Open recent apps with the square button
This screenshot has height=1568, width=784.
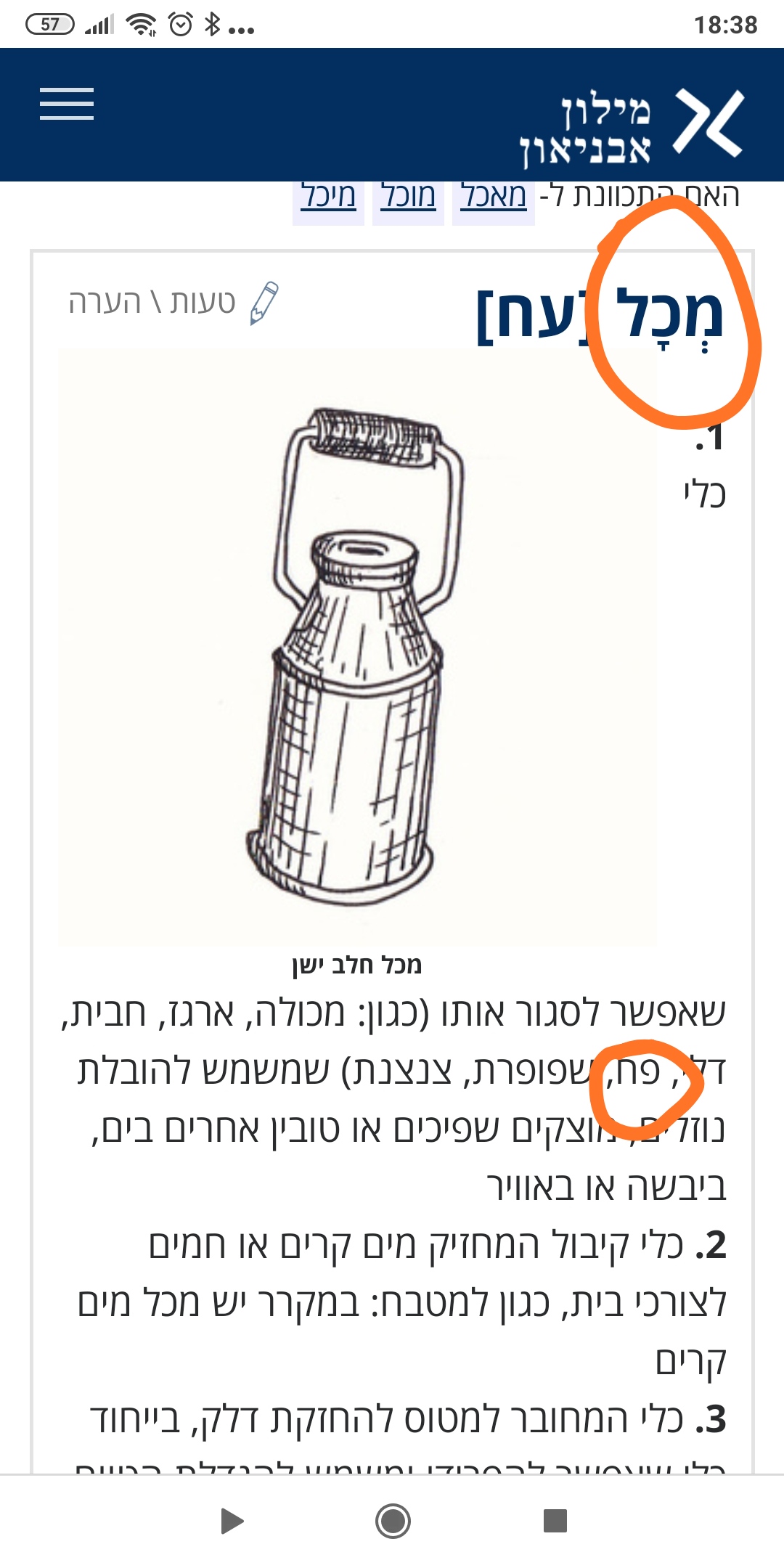click(555, 1521)
